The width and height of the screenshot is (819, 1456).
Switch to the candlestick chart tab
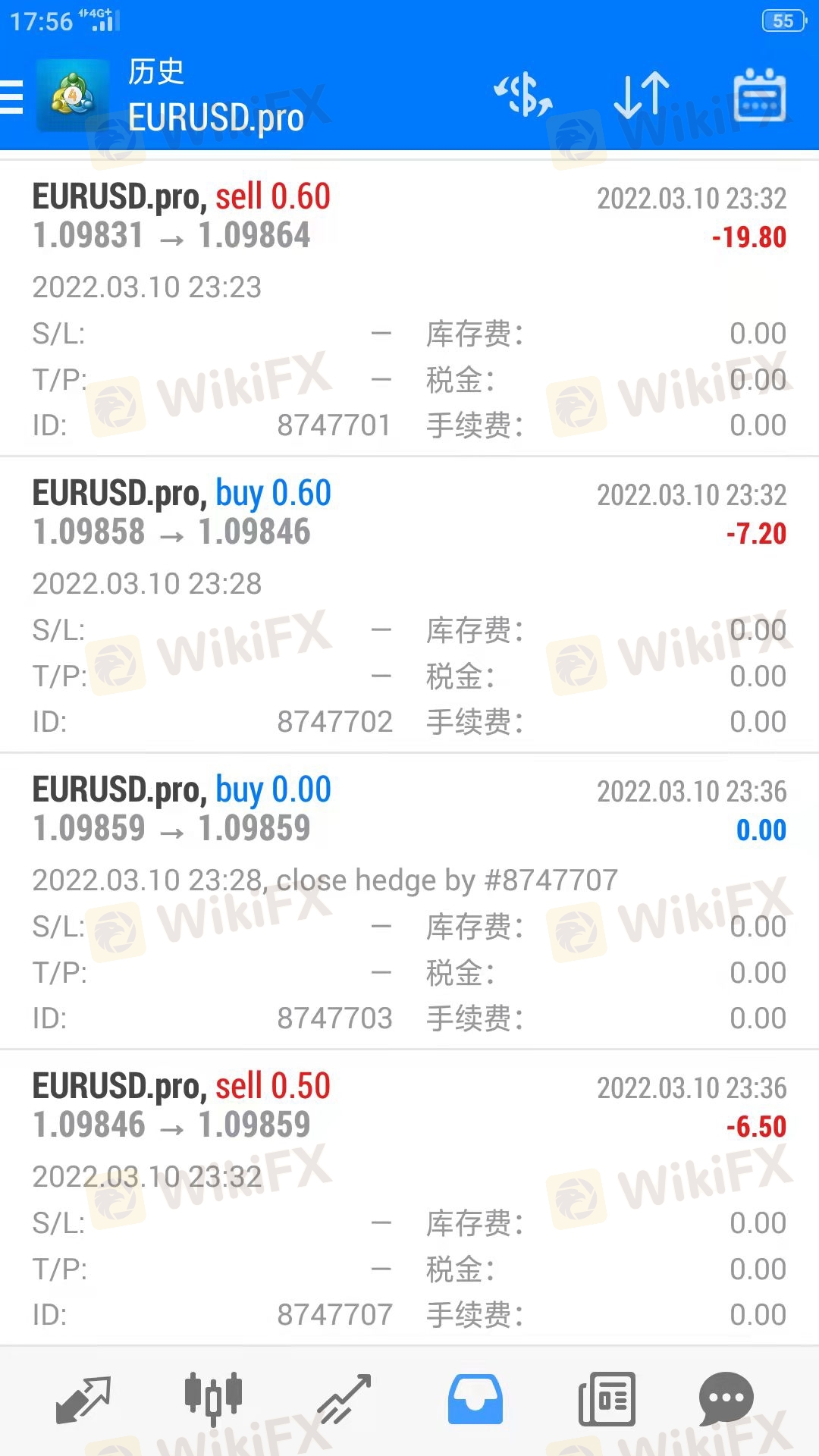[213, 1399]
